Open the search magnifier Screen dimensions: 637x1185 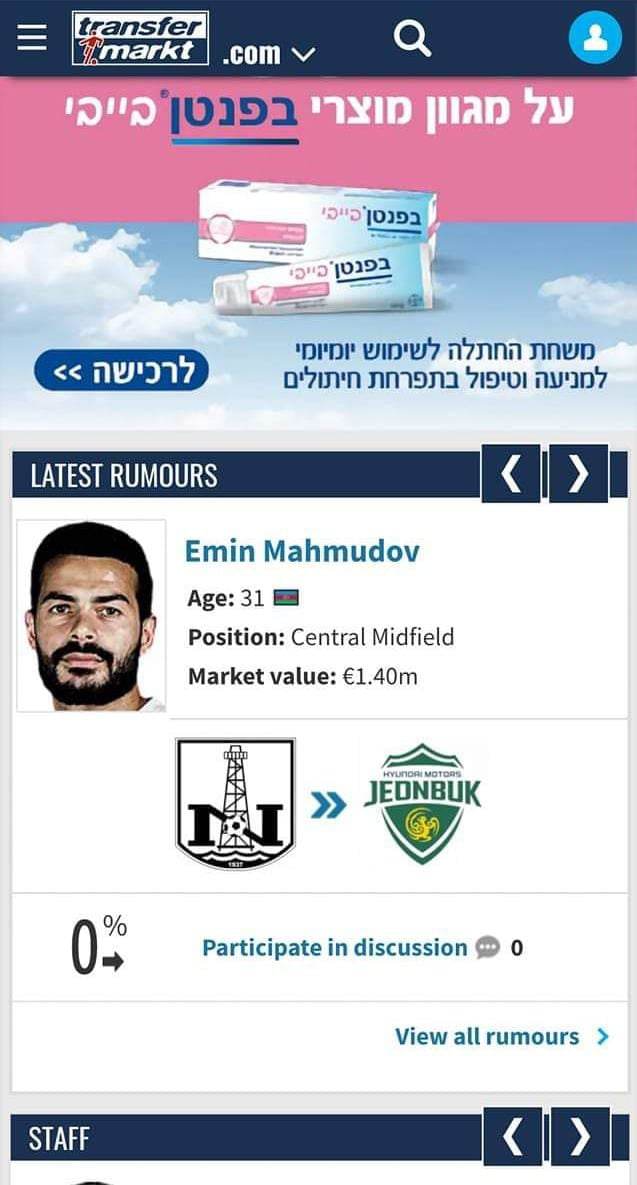[x=413, y=37]
